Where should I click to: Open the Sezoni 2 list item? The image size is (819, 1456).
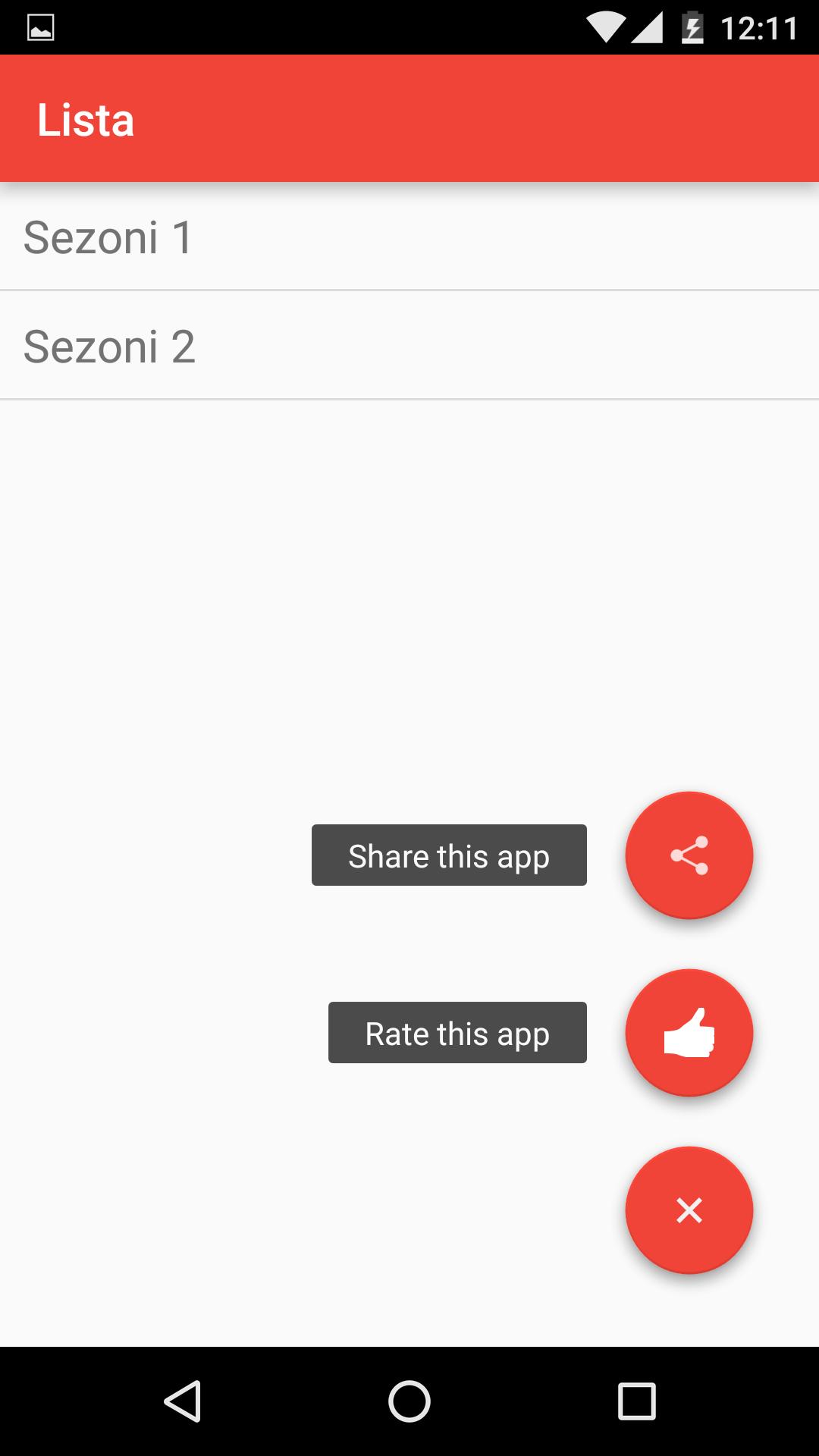[x=409, y=346]
